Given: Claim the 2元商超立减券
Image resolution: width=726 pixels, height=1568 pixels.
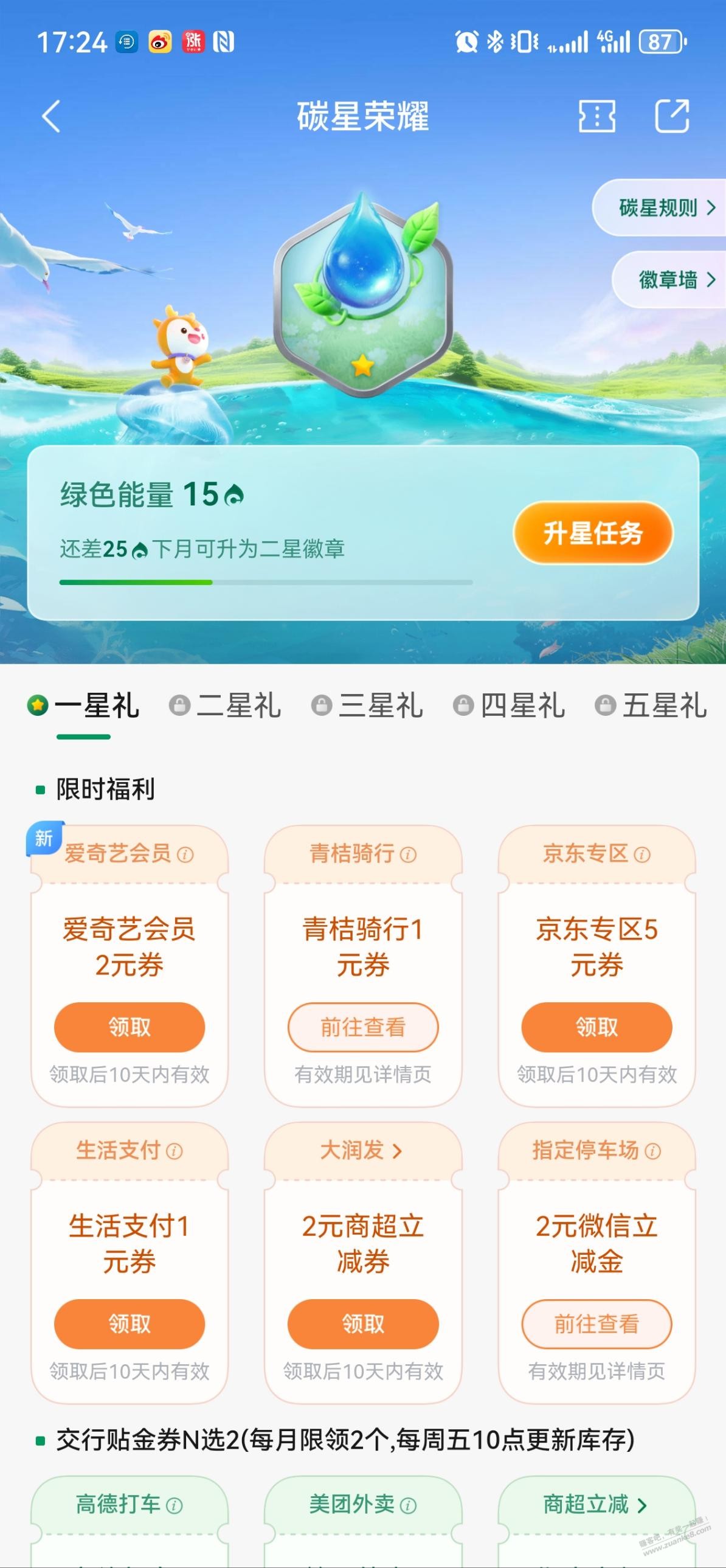Looking at the screenshot, I should (362, 1324).
